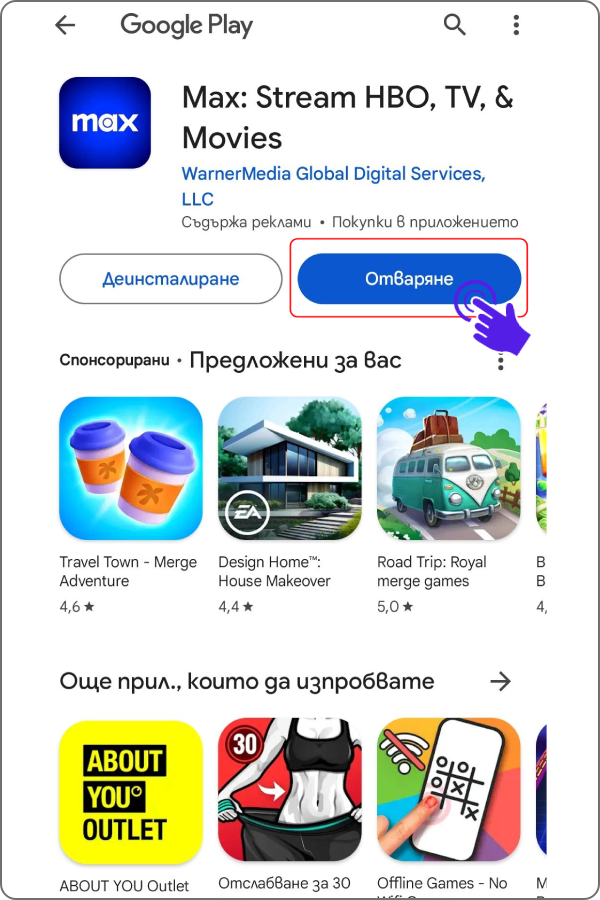Expand the Още прил. section via arrow
Image resolution: width=600 pixels, height=900 pixels.
(x=500, y=682)
